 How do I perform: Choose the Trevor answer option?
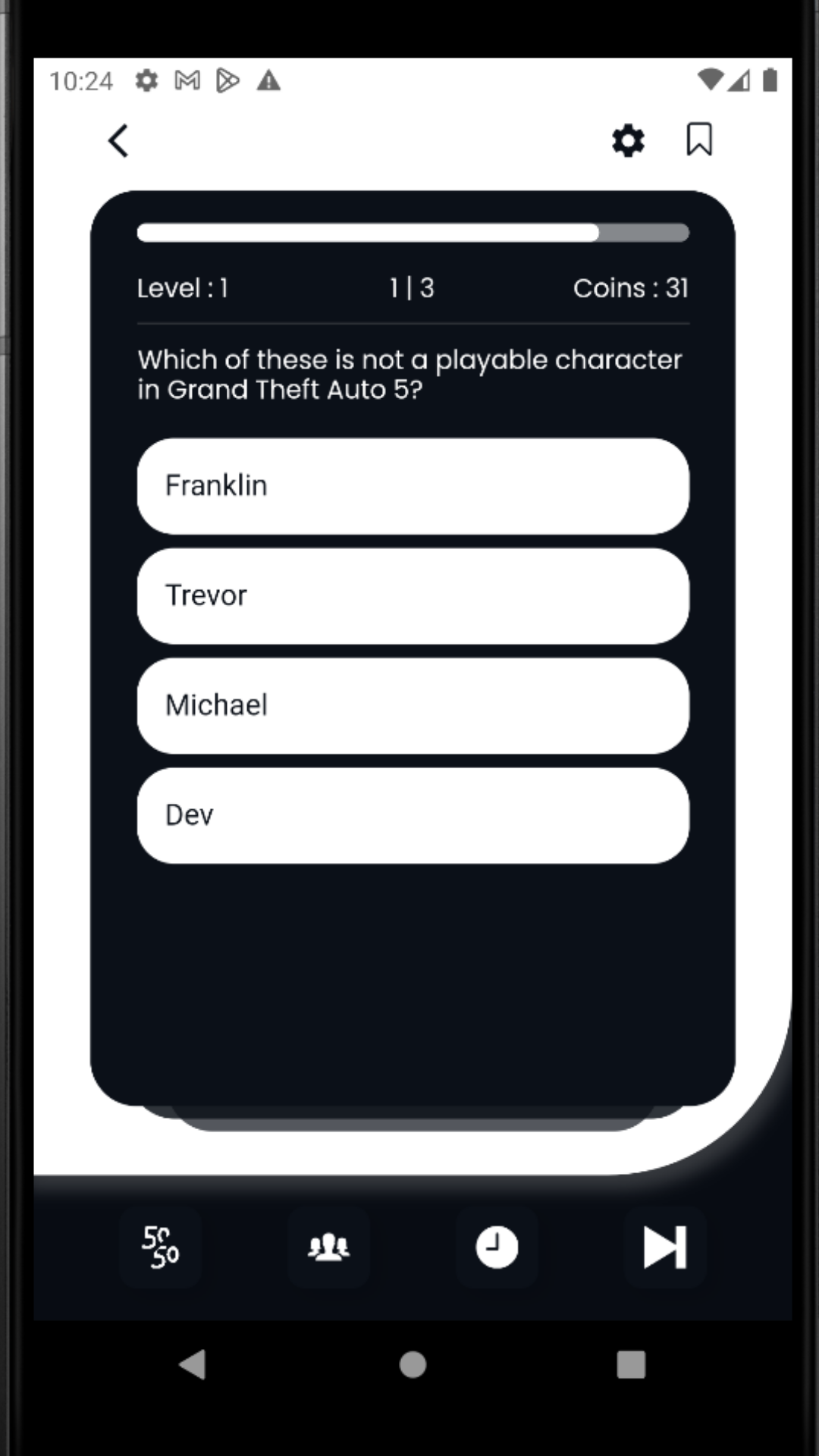[413, 596]
